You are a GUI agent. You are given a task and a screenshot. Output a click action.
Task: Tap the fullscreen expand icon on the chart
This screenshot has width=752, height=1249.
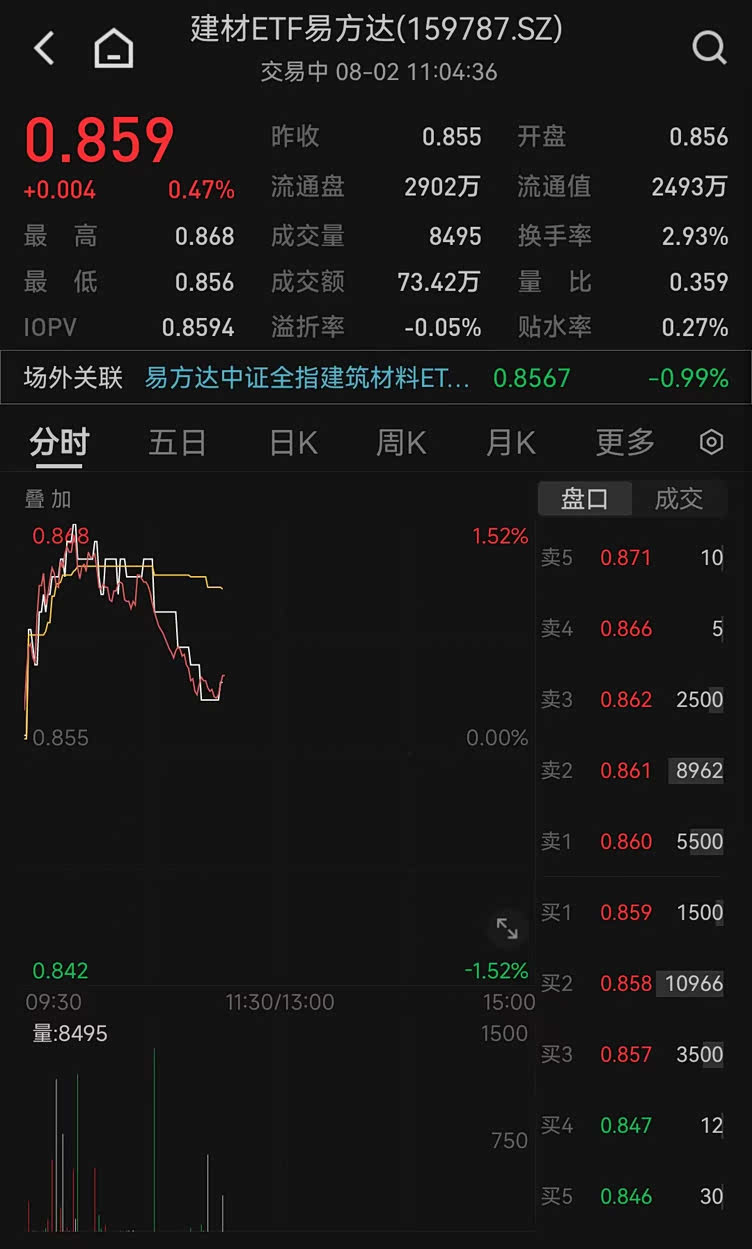(508, 929)
